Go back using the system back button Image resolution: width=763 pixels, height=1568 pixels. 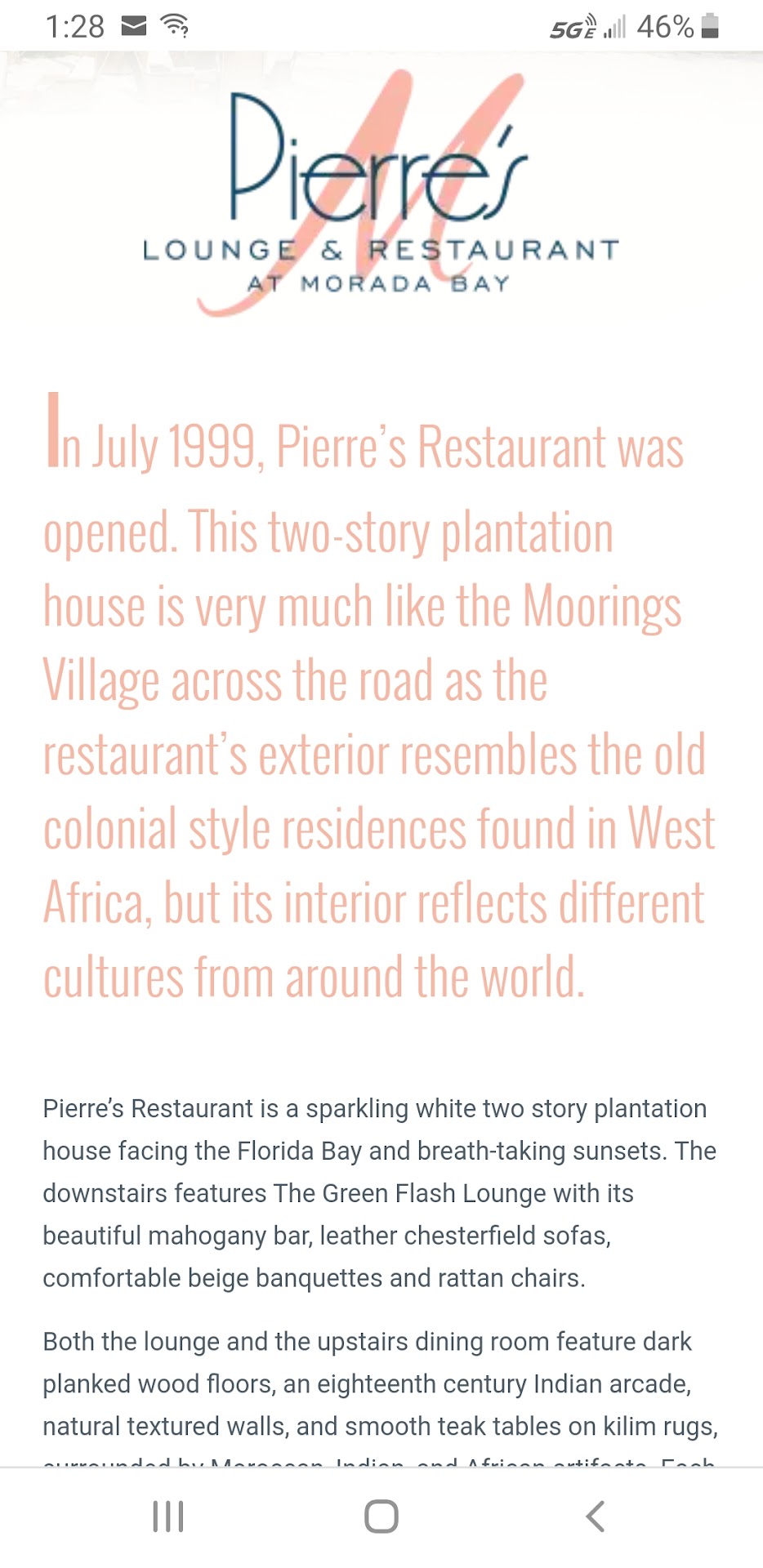click(595, 1517)
